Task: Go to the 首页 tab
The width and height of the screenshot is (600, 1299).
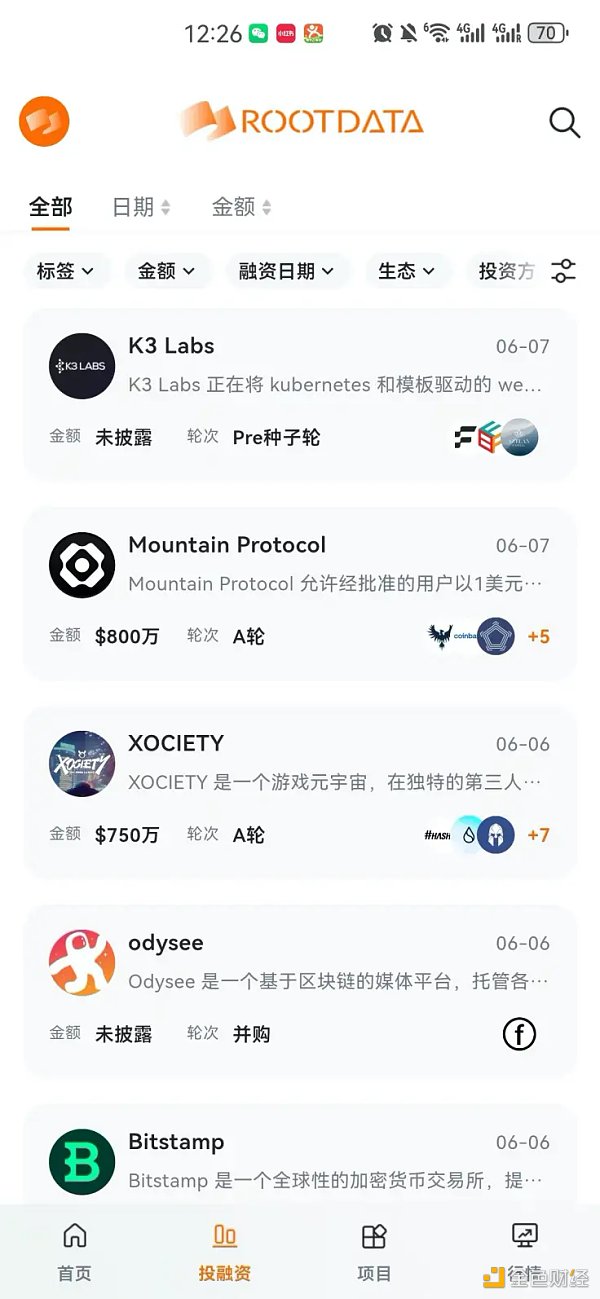Action: coord(75,1251)
